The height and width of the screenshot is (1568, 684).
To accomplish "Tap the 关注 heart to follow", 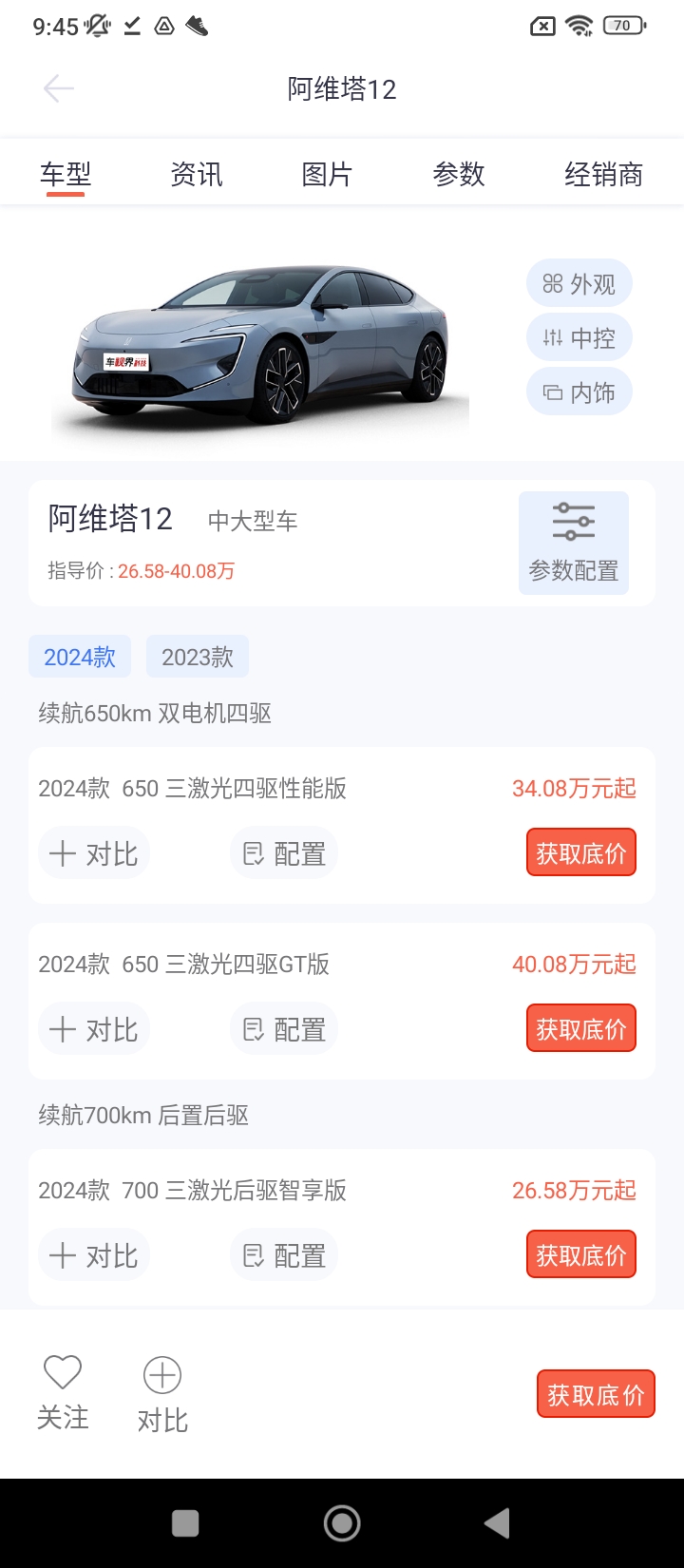I will [x=63, y=1392].
